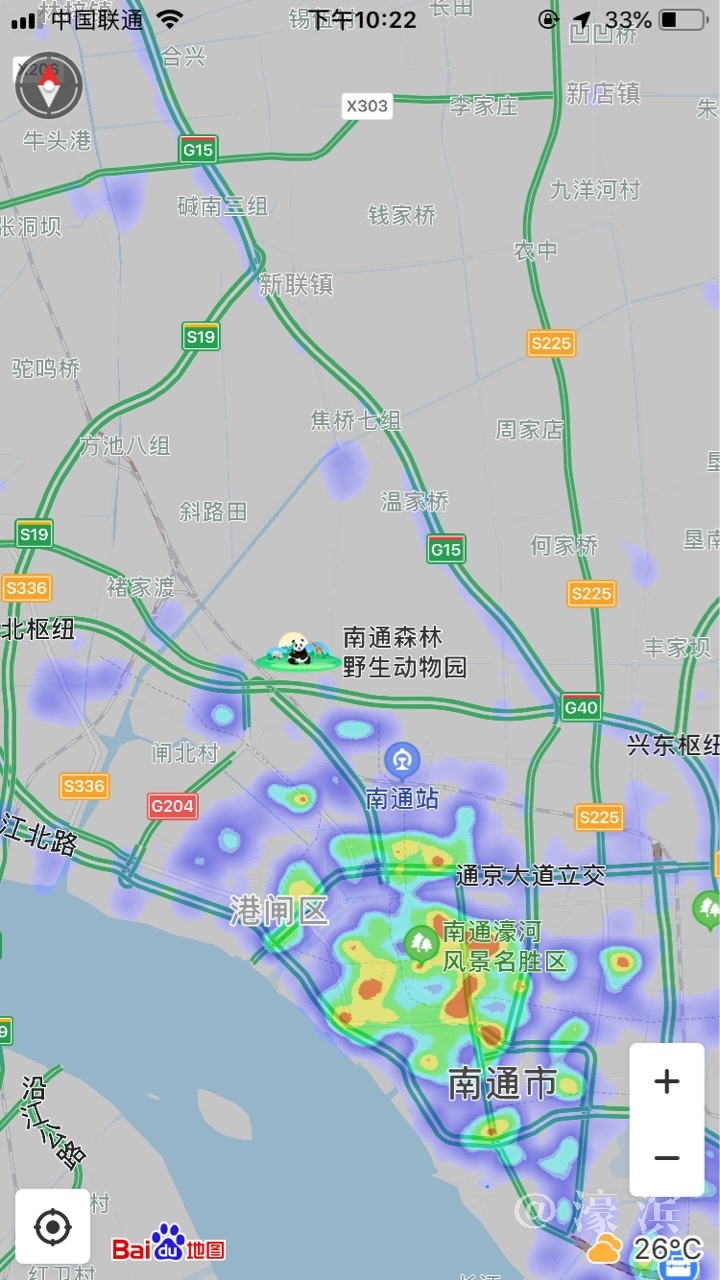Zoom out with the minus button
The height and width of the screenshot is (1280, 720).
pyautogui.click(x=666, y=1158)
